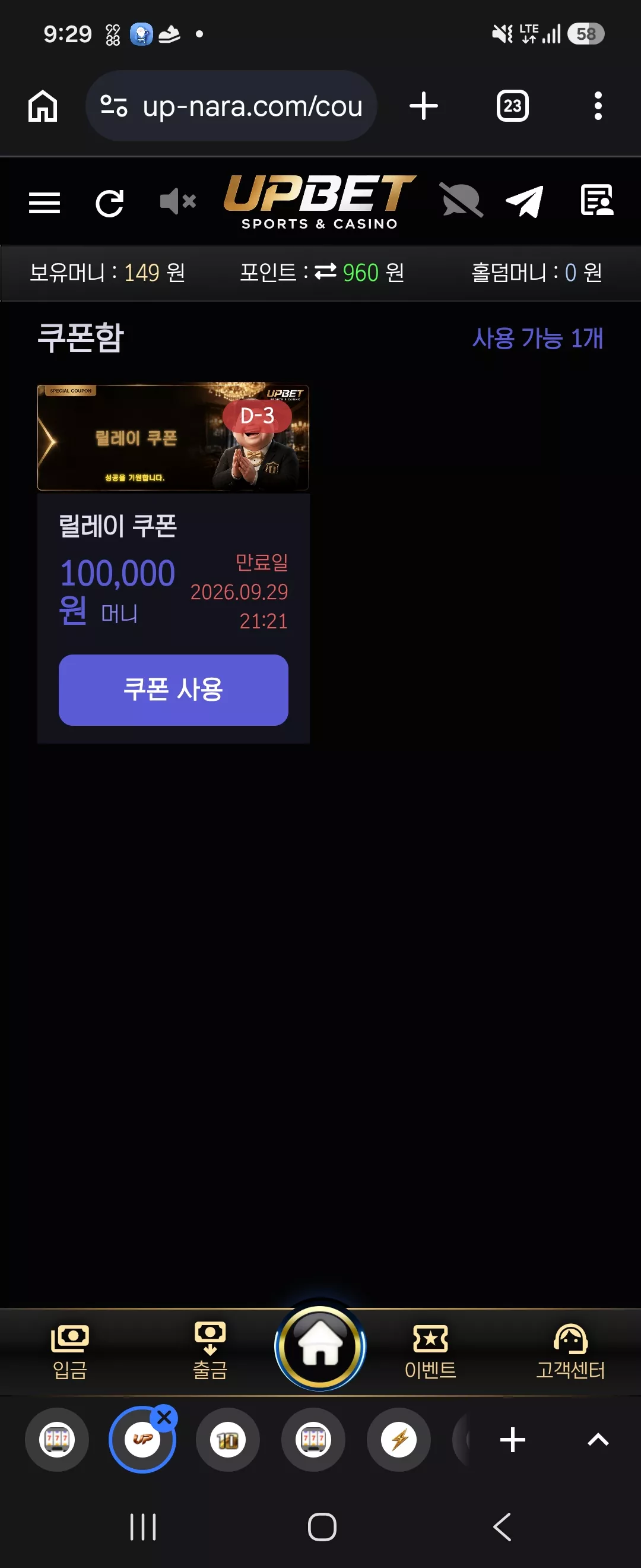Close the UP tab in the bottom strip
Screen dimensions: 641x1568
click(164, 1418)
